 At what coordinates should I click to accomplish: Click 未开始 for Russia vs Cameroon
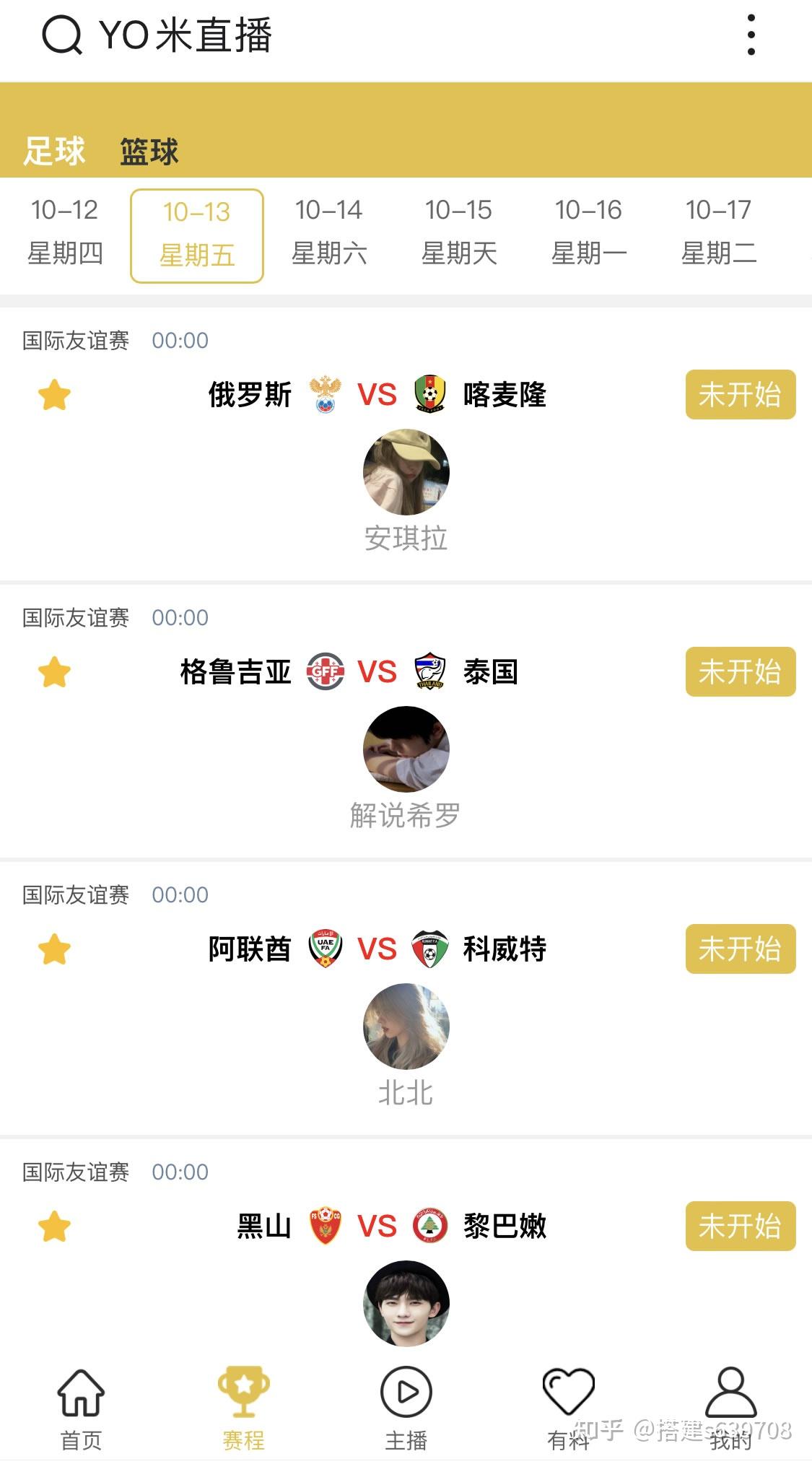(x=741, y=394)
